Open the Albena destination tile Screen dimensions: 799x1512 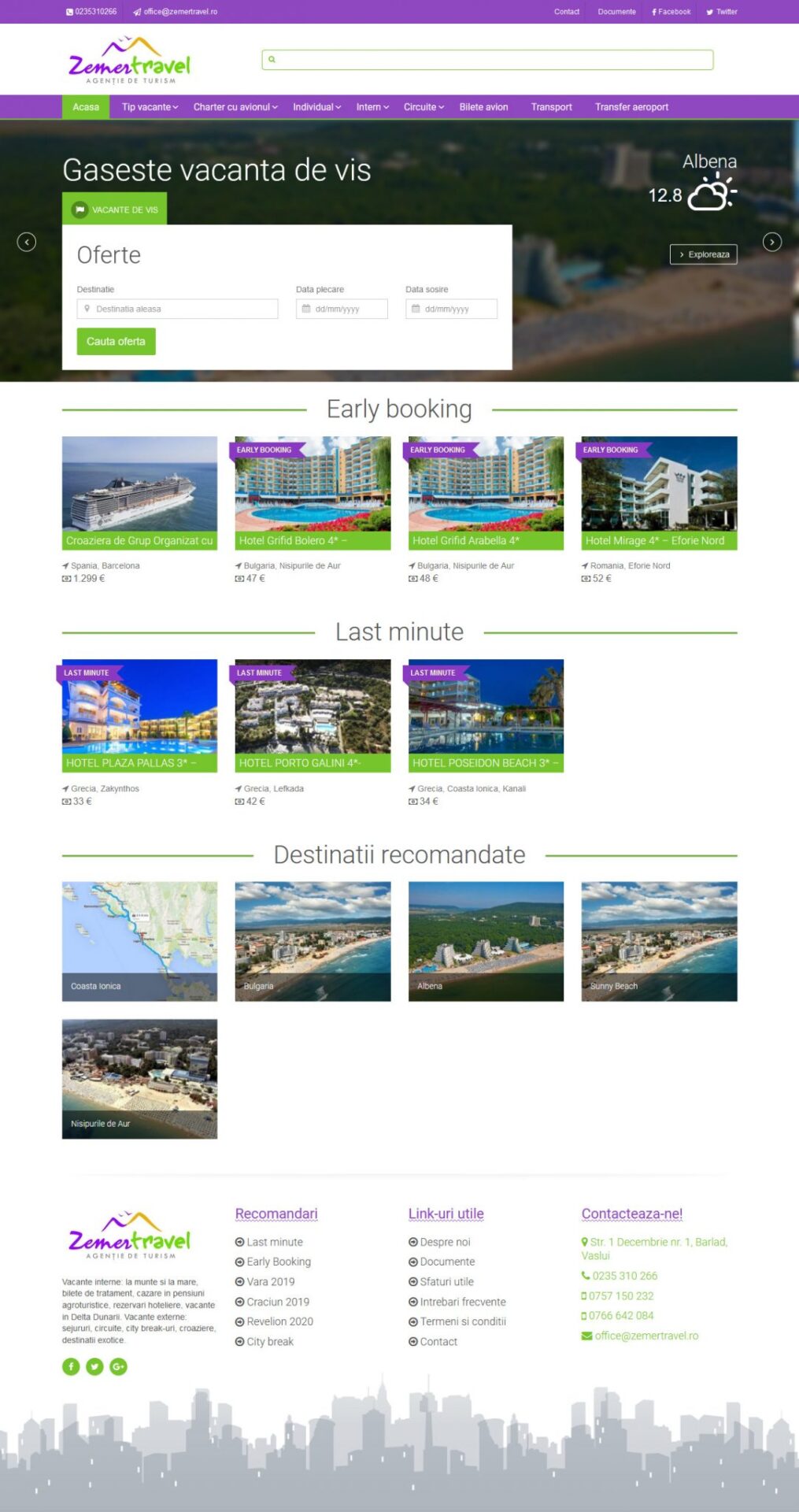[486, 941]
